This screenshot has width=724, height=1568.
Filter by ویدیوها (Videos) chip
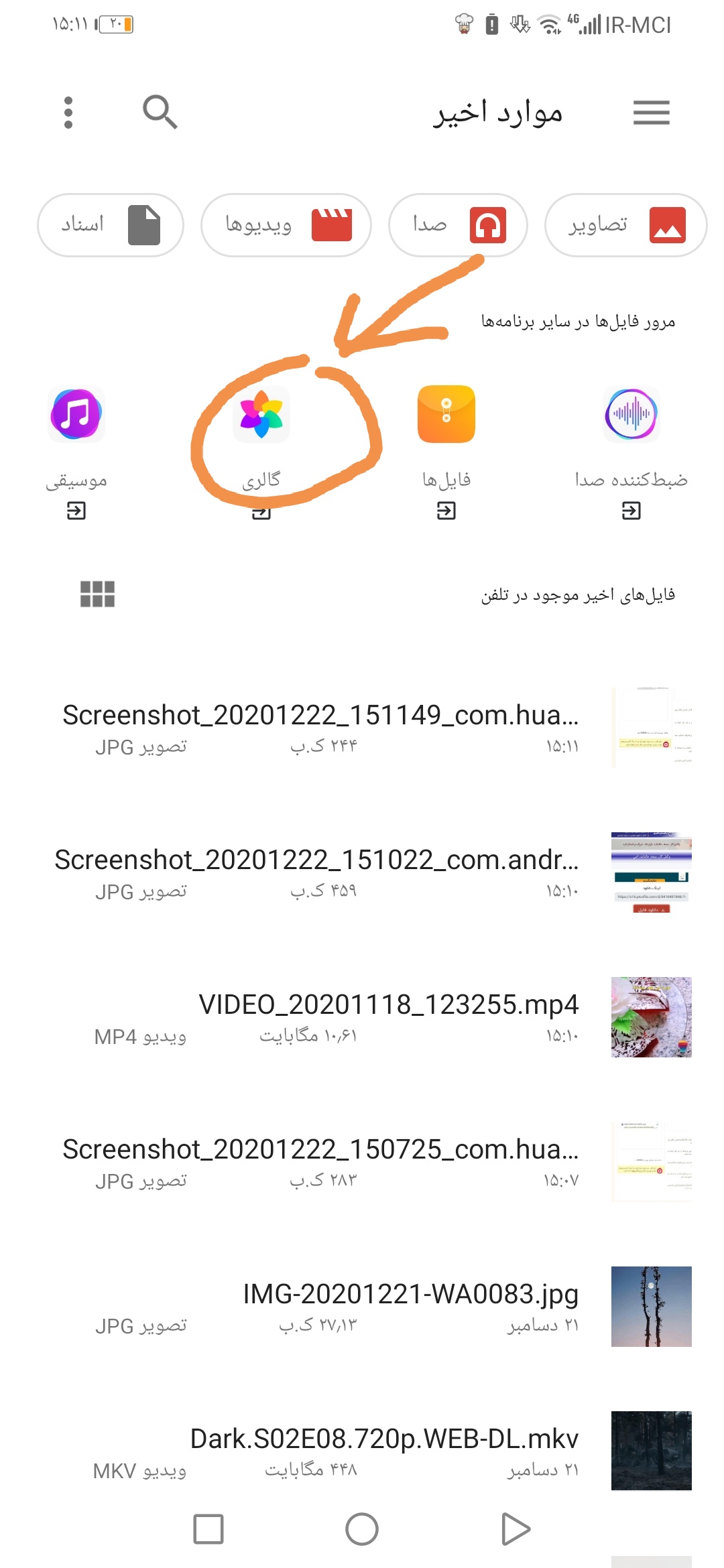(x=286, y=224)
